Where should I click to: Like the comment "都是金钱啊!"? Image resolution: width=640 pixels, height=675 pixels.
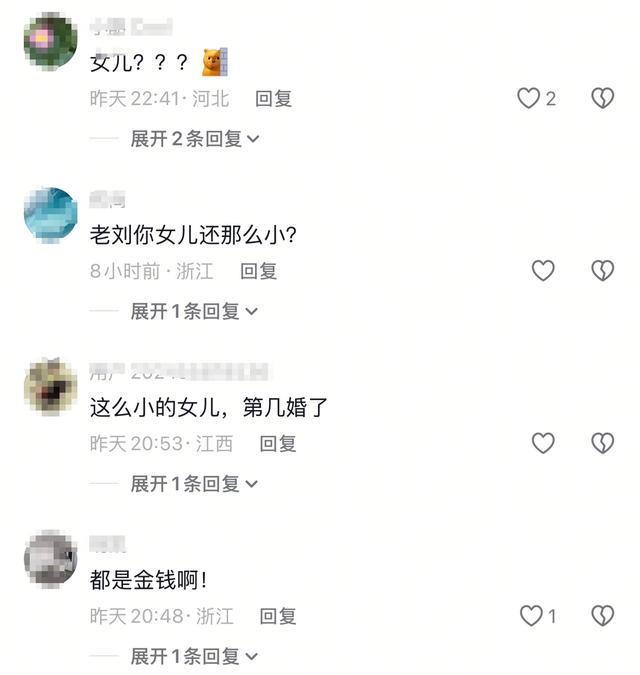click(531, 616)
